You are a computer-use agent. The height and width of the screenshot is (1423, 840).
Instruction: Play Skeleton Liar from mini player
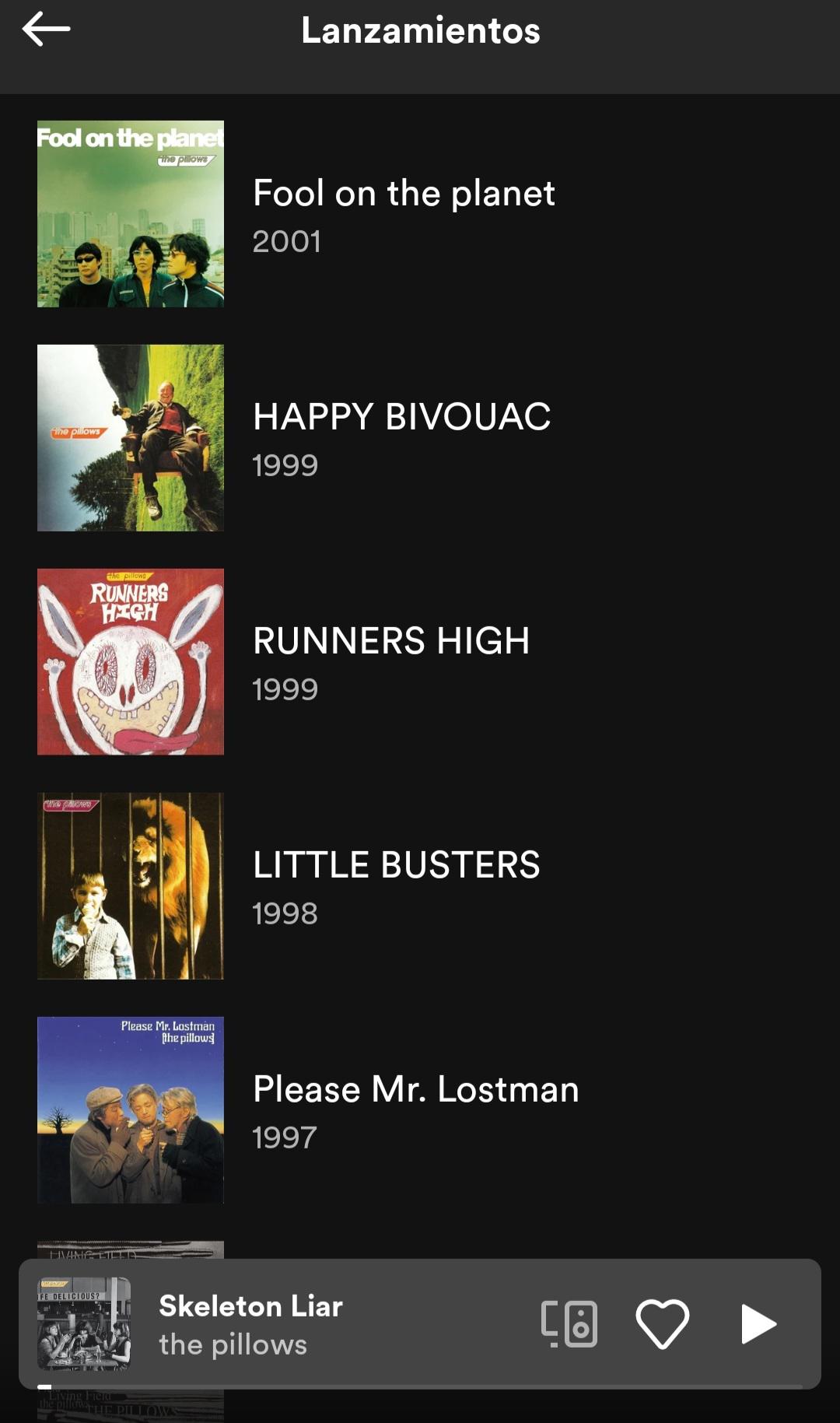pyautogui.click(x=758, y=1323)
